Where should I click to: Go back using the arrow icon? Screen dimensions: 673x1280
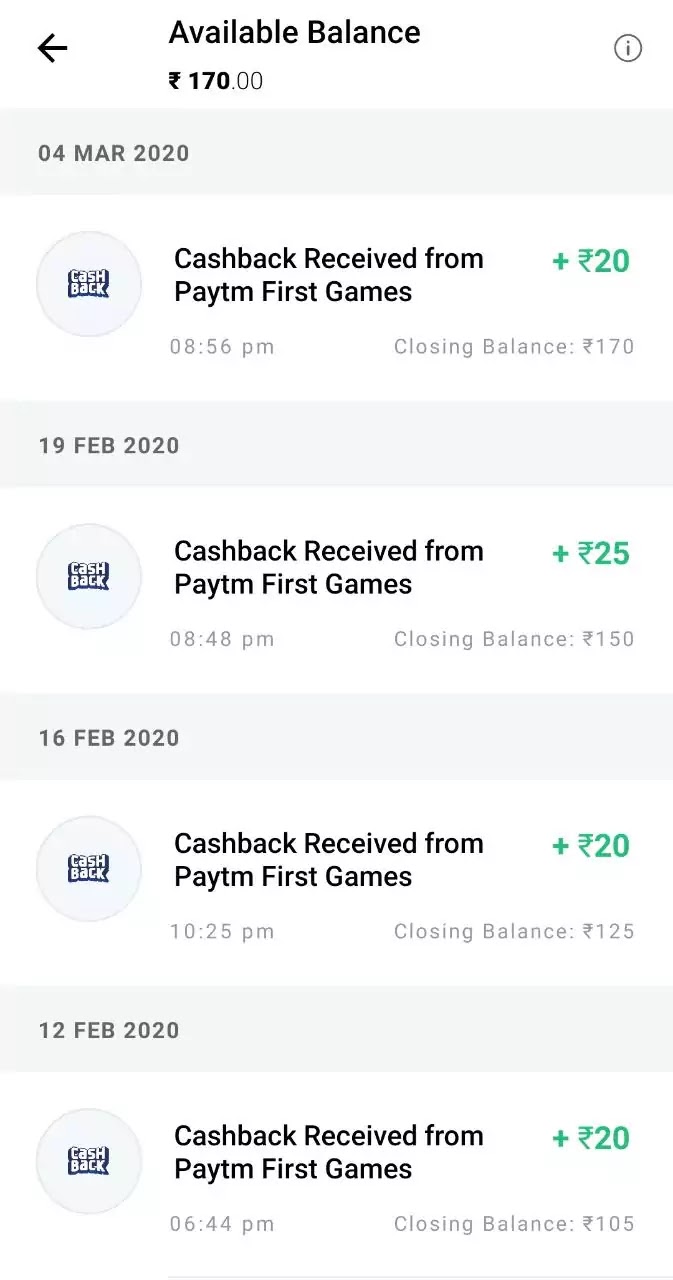click(x=52, y=48)
